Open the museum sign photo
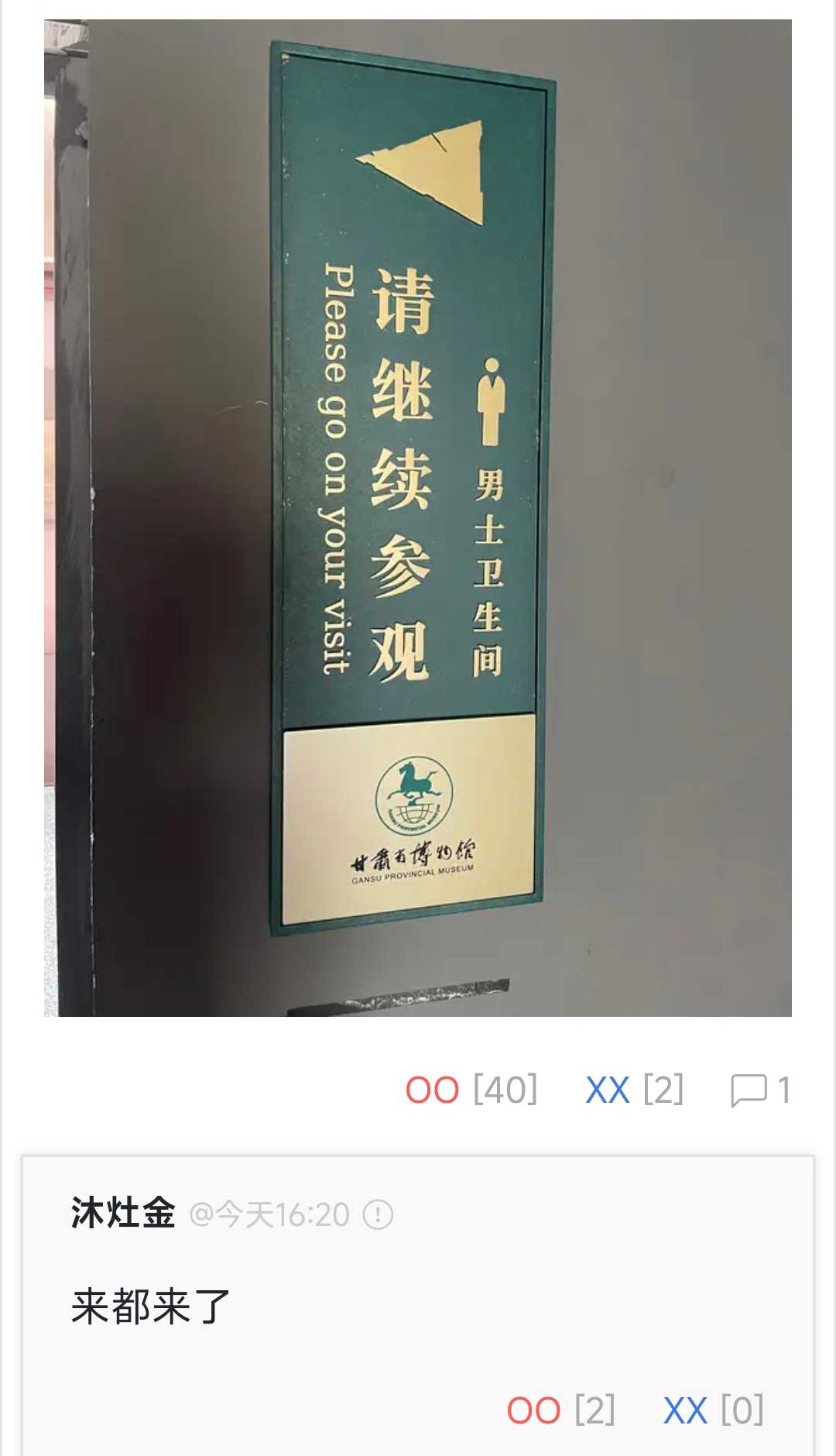 pos(418,517)
